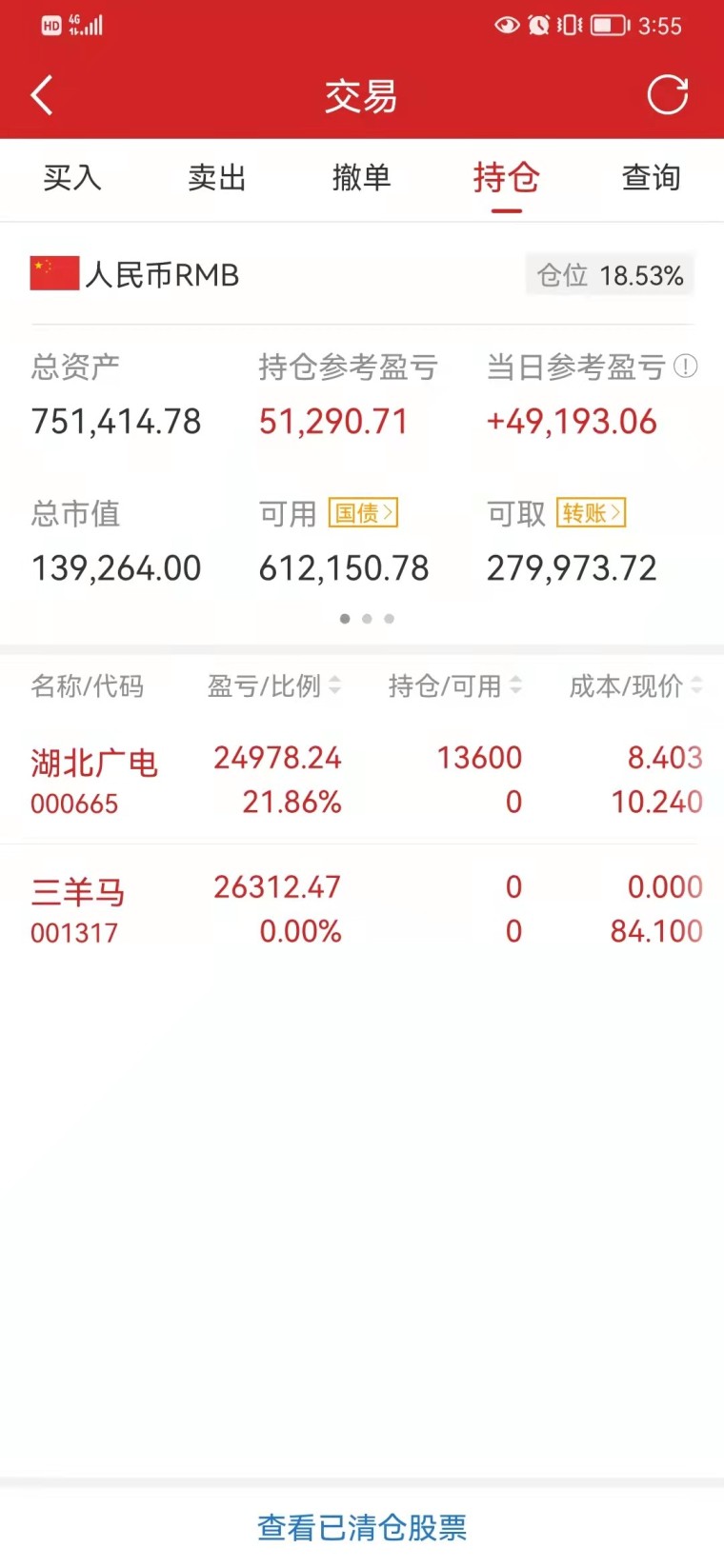Open the 撤单 tab
Image resolution: width=724 pixels, height=1568 pixels.
[362, 178]
